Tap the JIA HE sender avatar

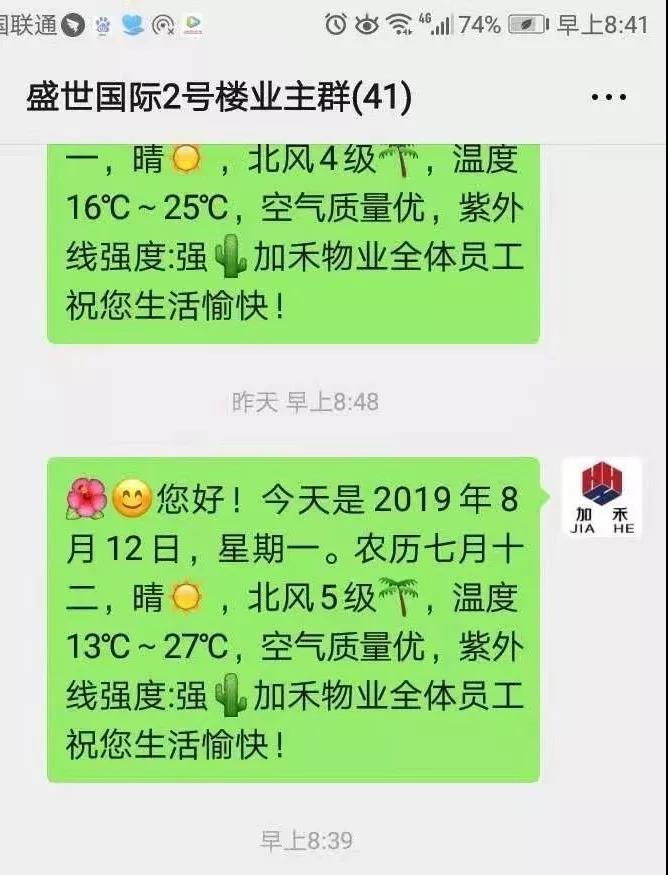pyautogui.click(x=602, y=498)
